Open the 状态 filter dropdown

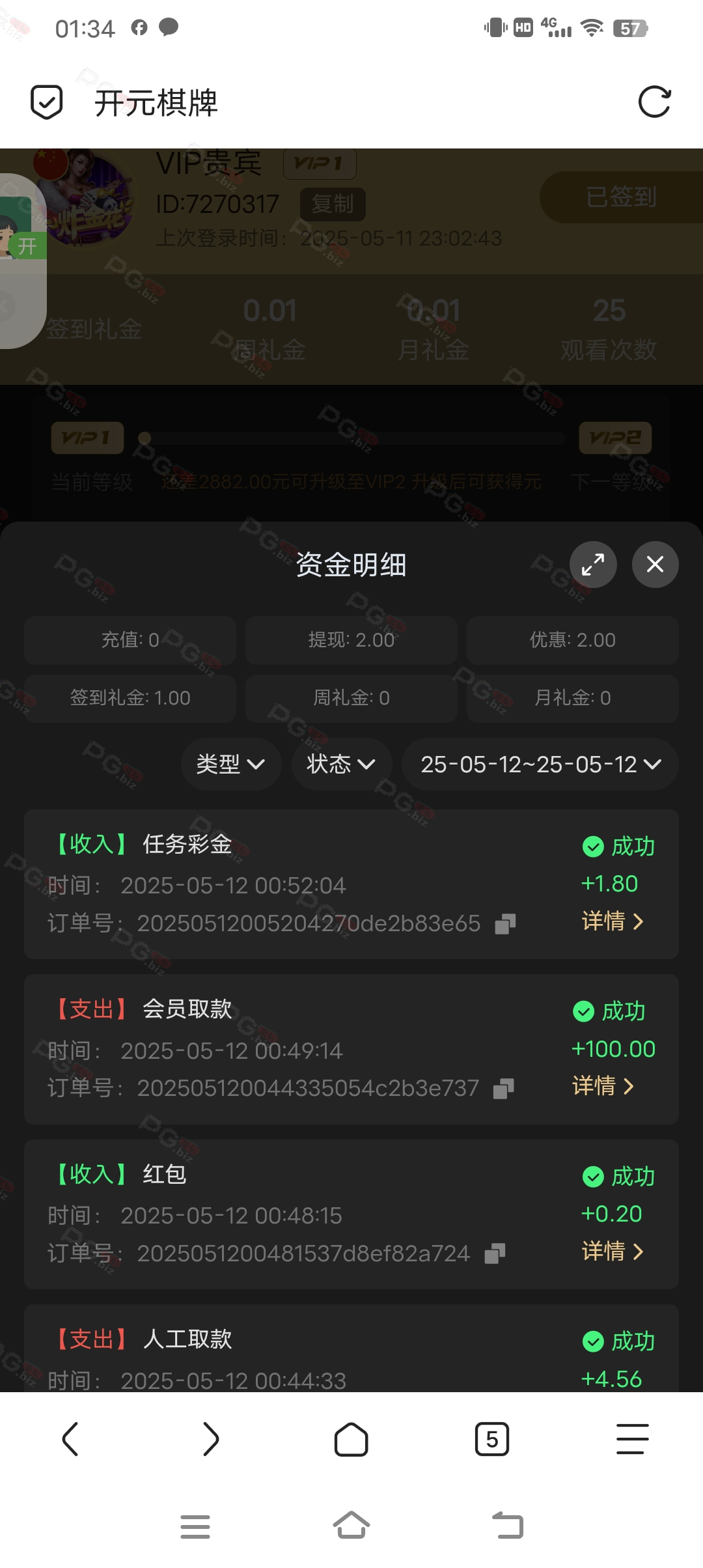[x=341, y=764]
